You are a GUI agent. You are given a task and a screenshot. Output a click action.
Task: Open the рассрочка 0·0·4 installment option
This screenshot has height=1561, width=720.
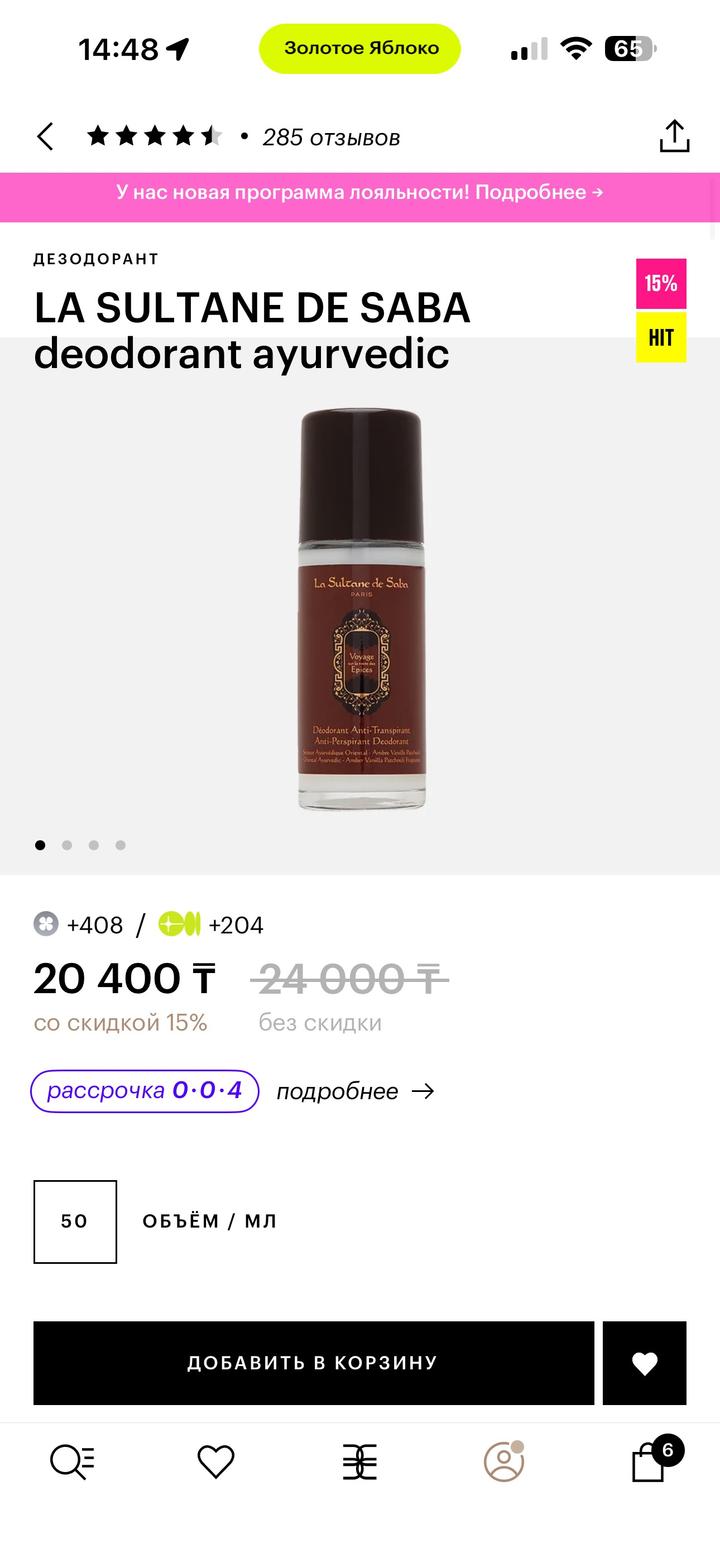[x=145, y=1091]
